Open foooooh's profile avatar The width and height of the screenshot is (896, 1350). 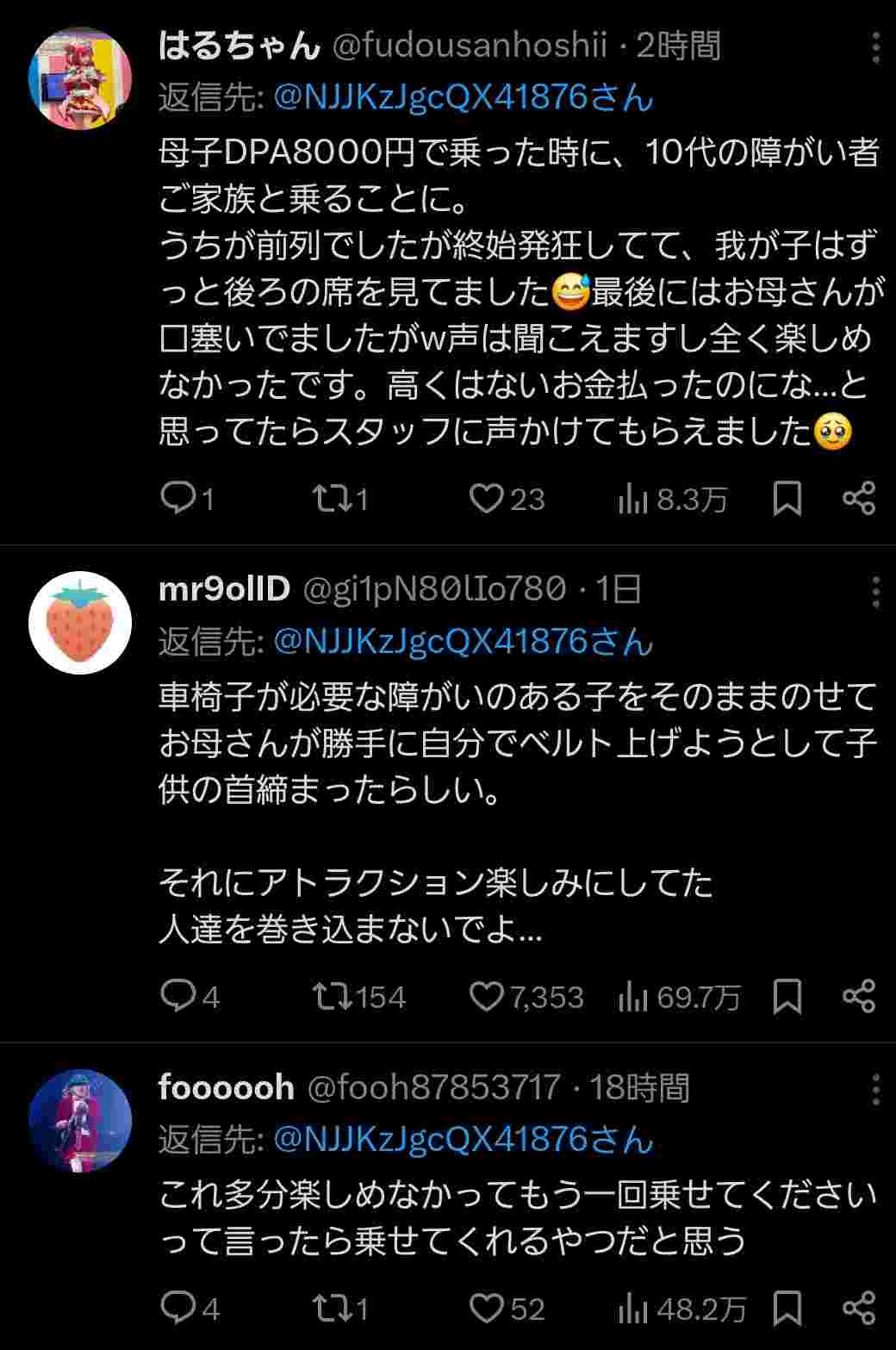(80, 1121)
